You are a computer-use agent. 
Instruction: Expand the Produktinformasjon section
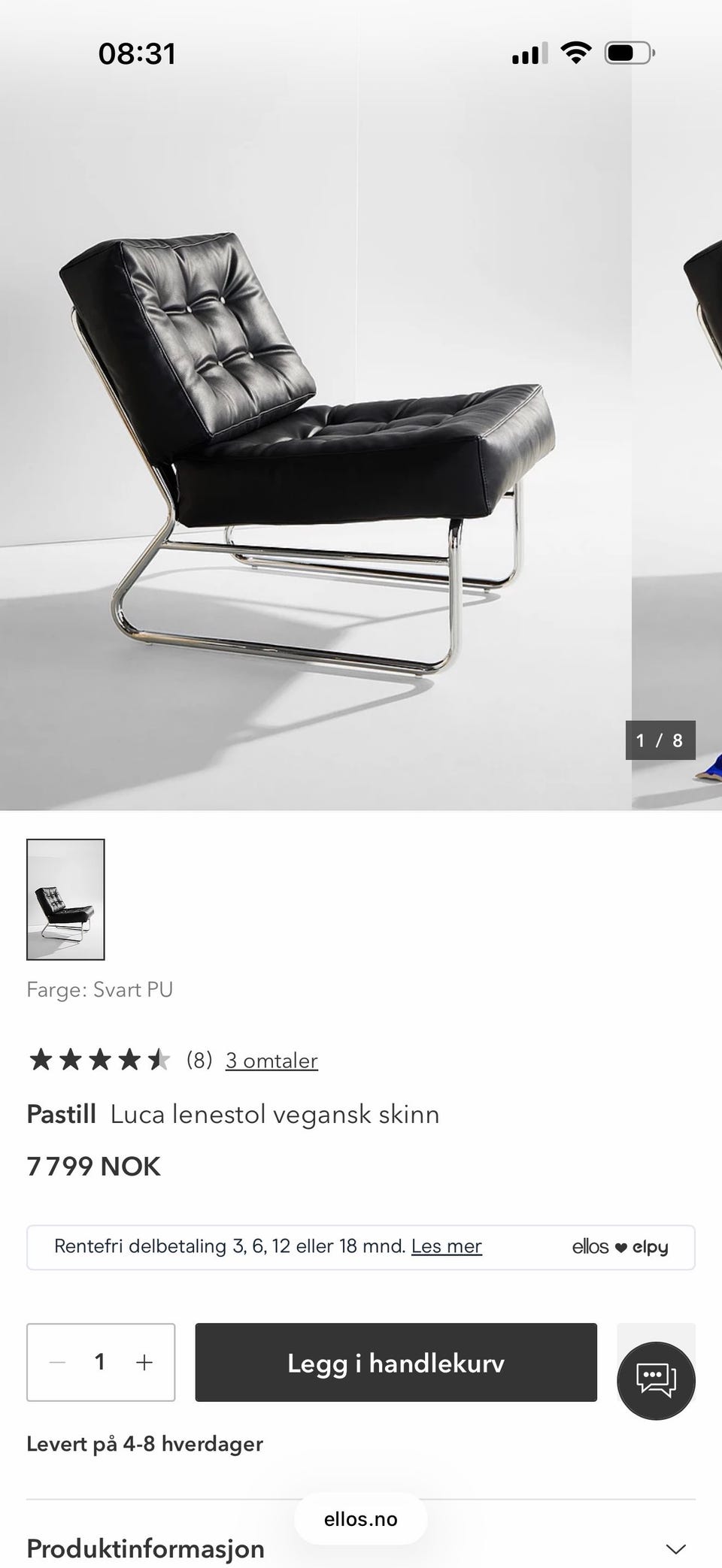(x=361, y=1548)
